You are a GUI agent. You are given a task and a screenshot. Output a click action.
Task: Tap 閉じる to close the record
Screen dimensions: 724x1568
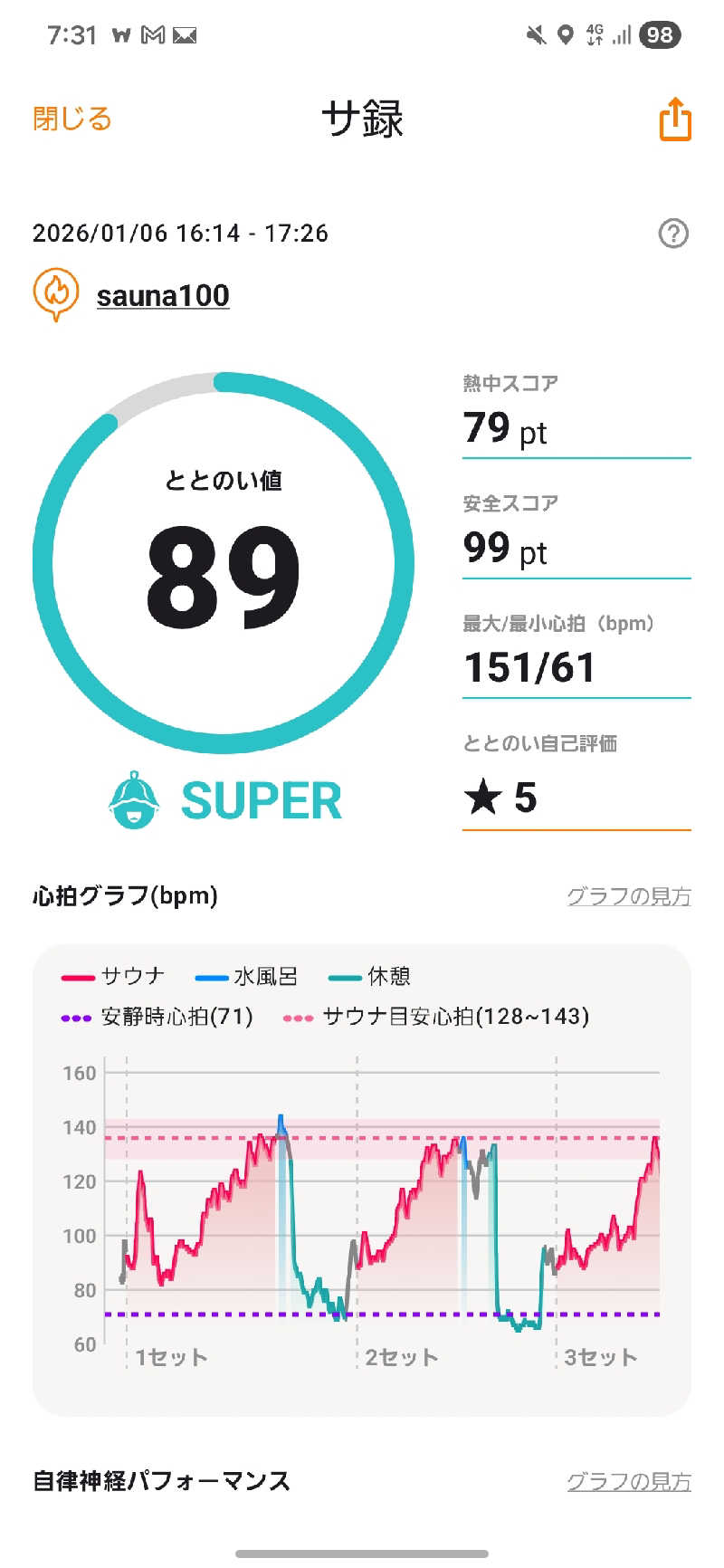pos(71,119)
